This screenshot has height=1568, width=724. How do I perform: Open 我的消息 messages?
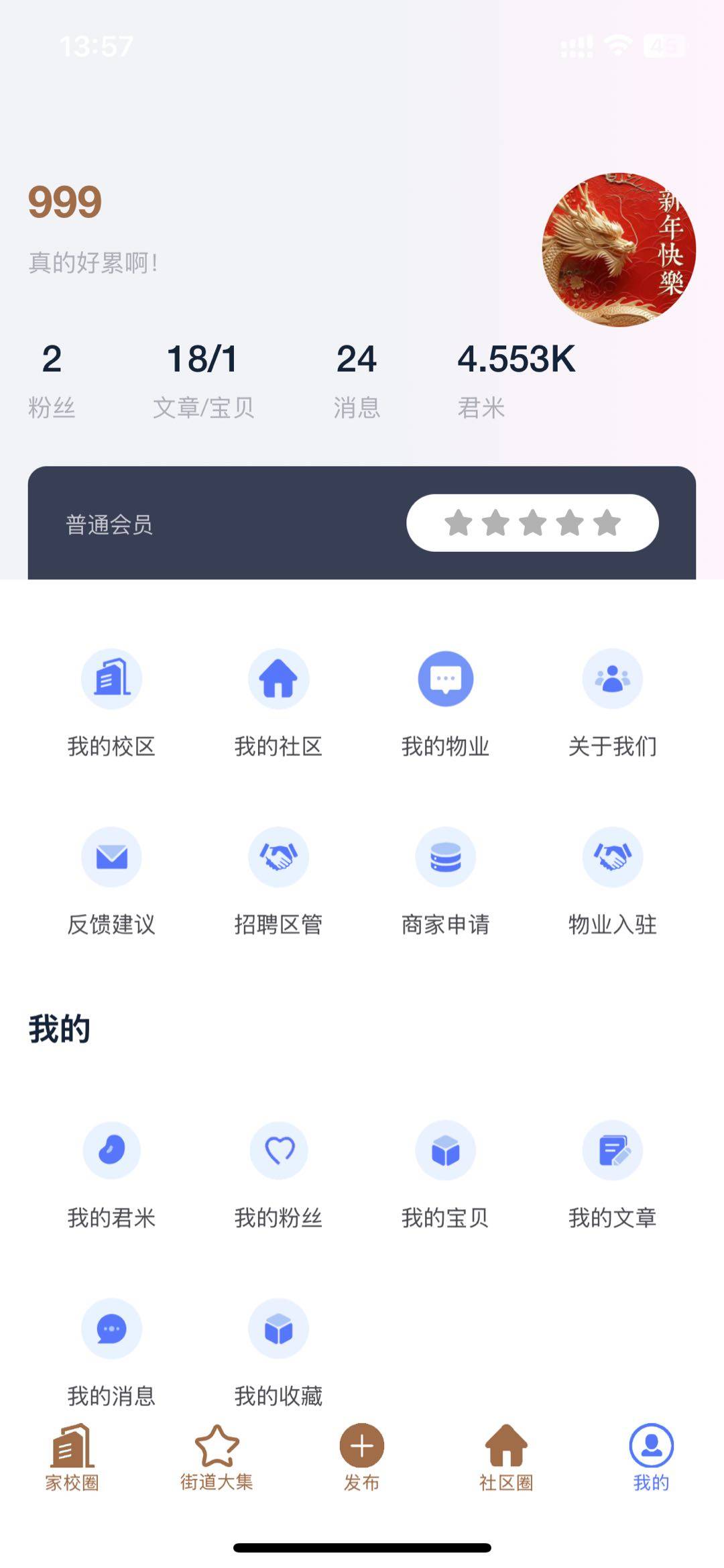111,1329
